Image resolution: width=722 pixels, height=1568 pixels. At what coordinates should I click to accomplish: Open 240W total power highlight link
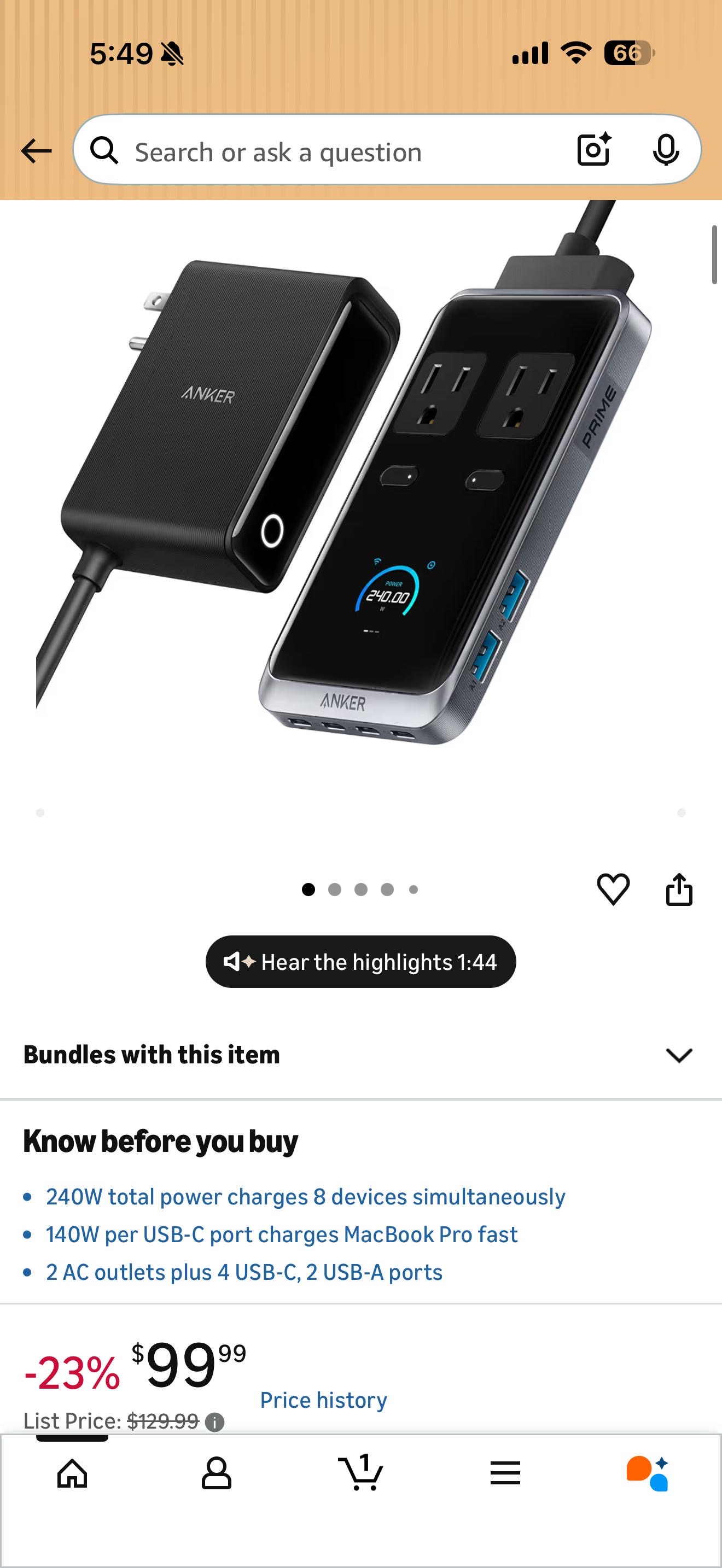[x=306, y=1197]
